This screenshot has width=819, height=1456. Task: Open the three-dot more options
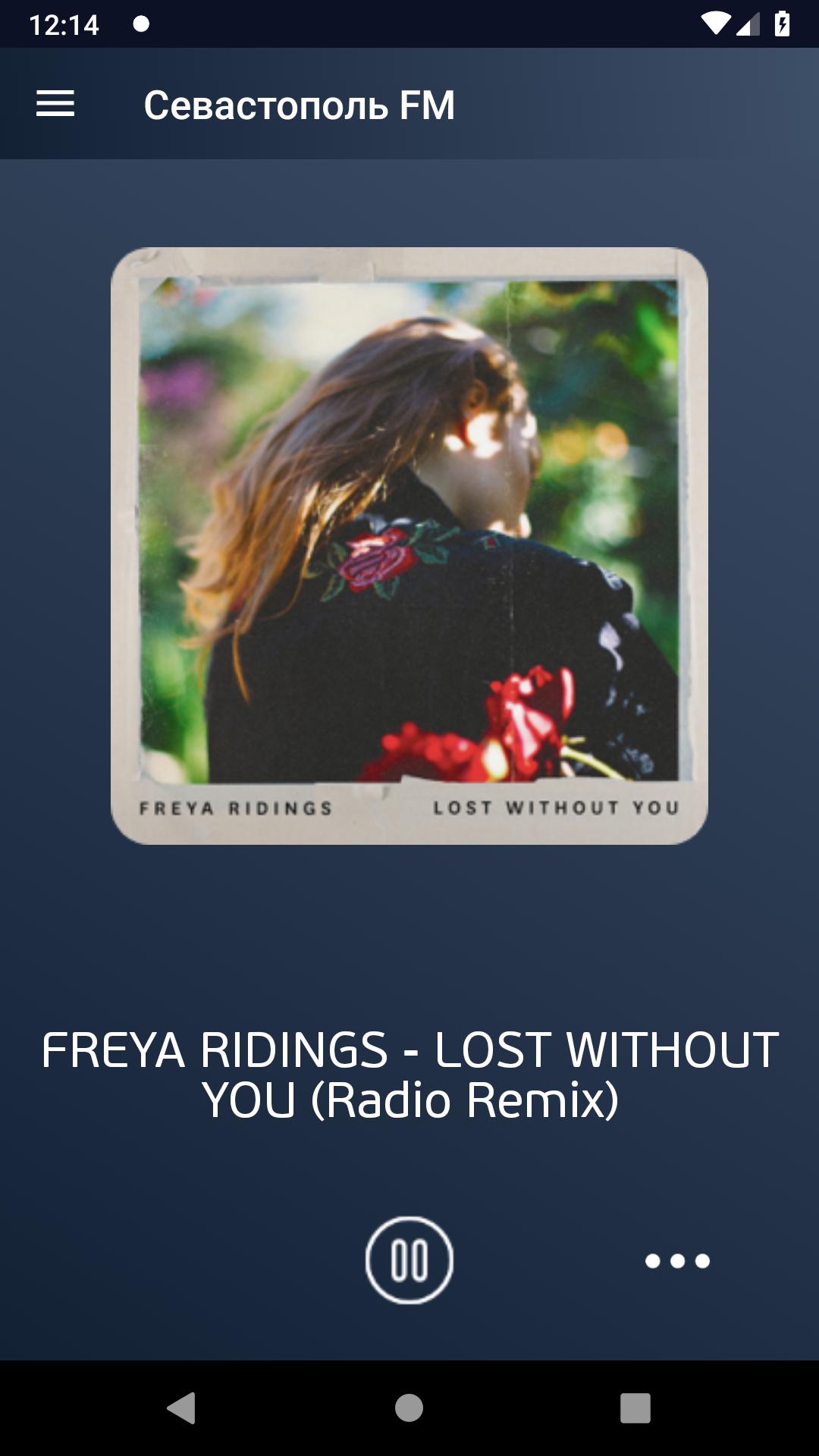click(677, 1261)
